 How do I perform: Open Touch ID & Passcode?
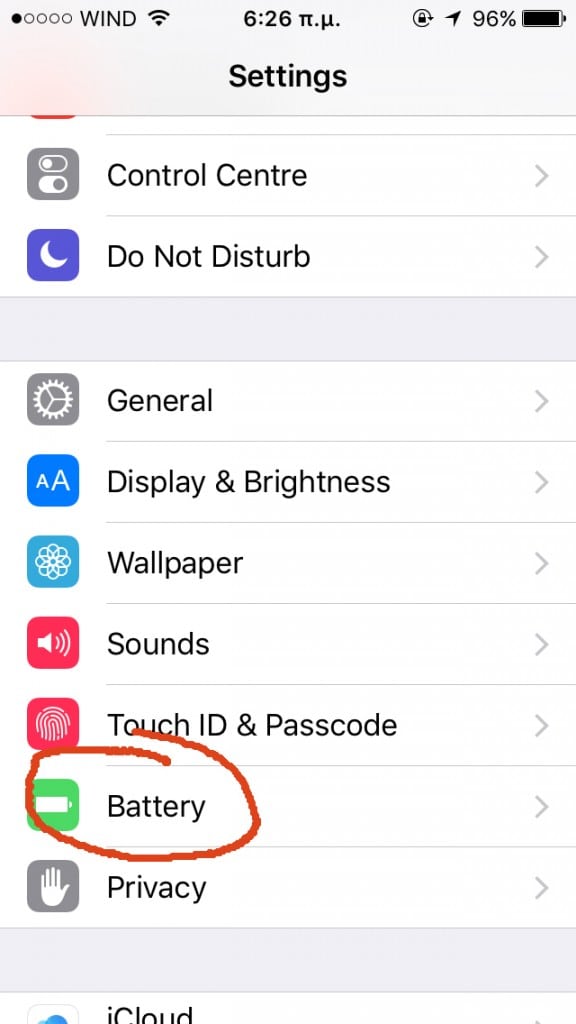point(288,725)
